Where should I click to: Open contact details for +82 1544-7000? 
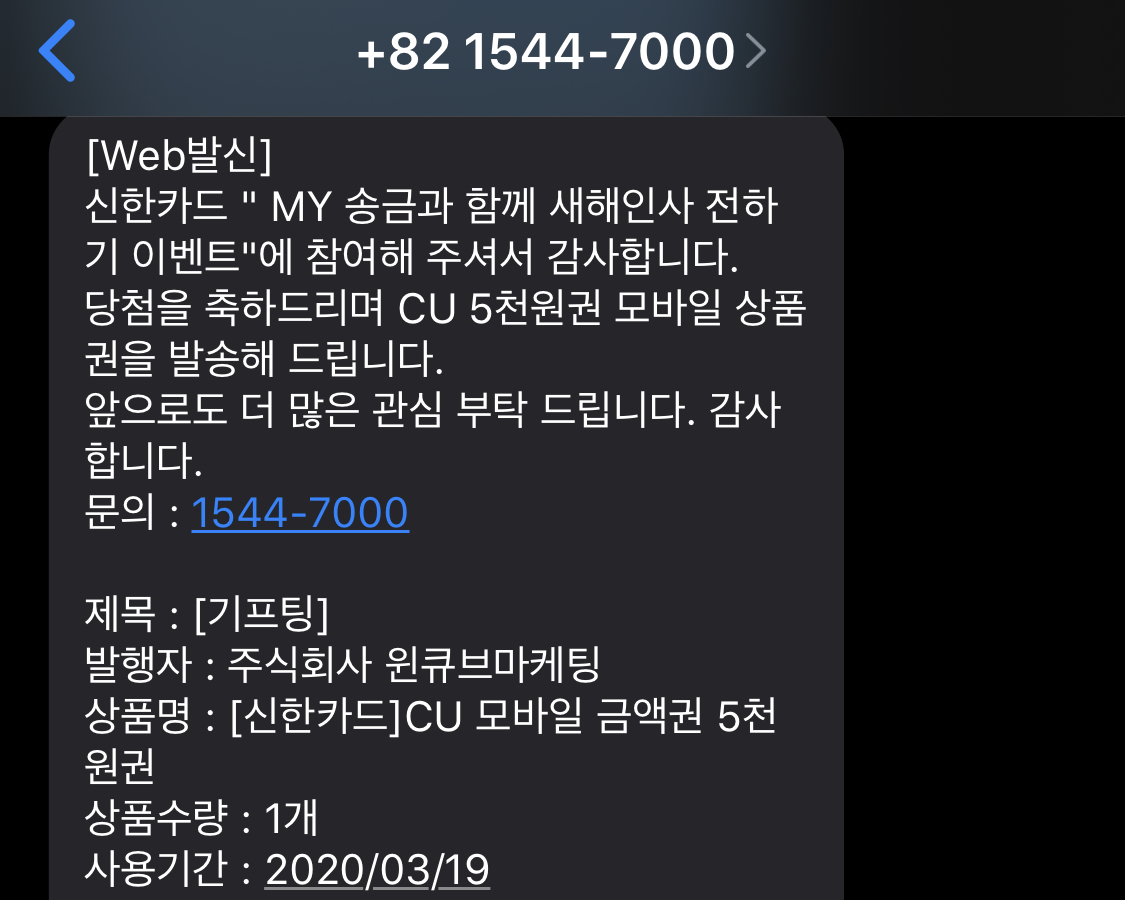pyautogui.click(x=562, y=51)
